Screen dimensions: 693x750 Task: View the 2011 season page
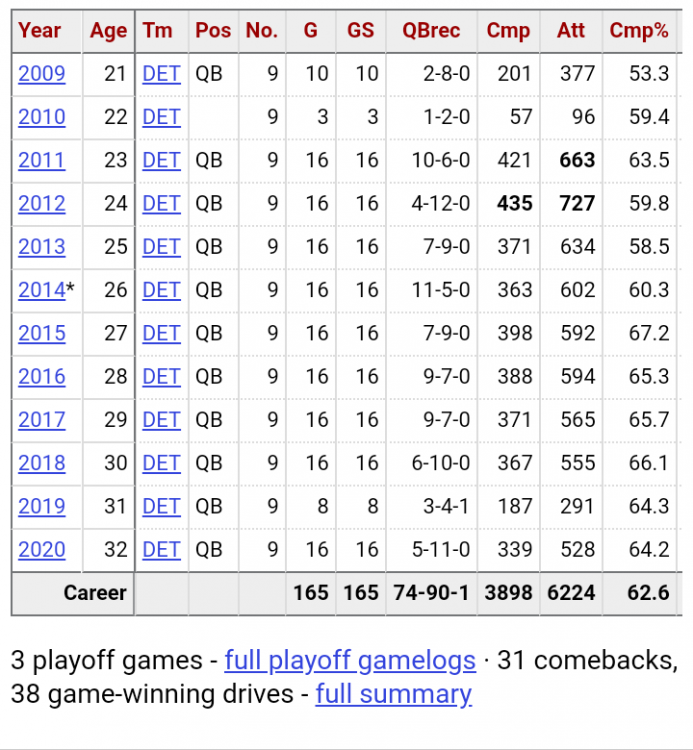point(41,160)
